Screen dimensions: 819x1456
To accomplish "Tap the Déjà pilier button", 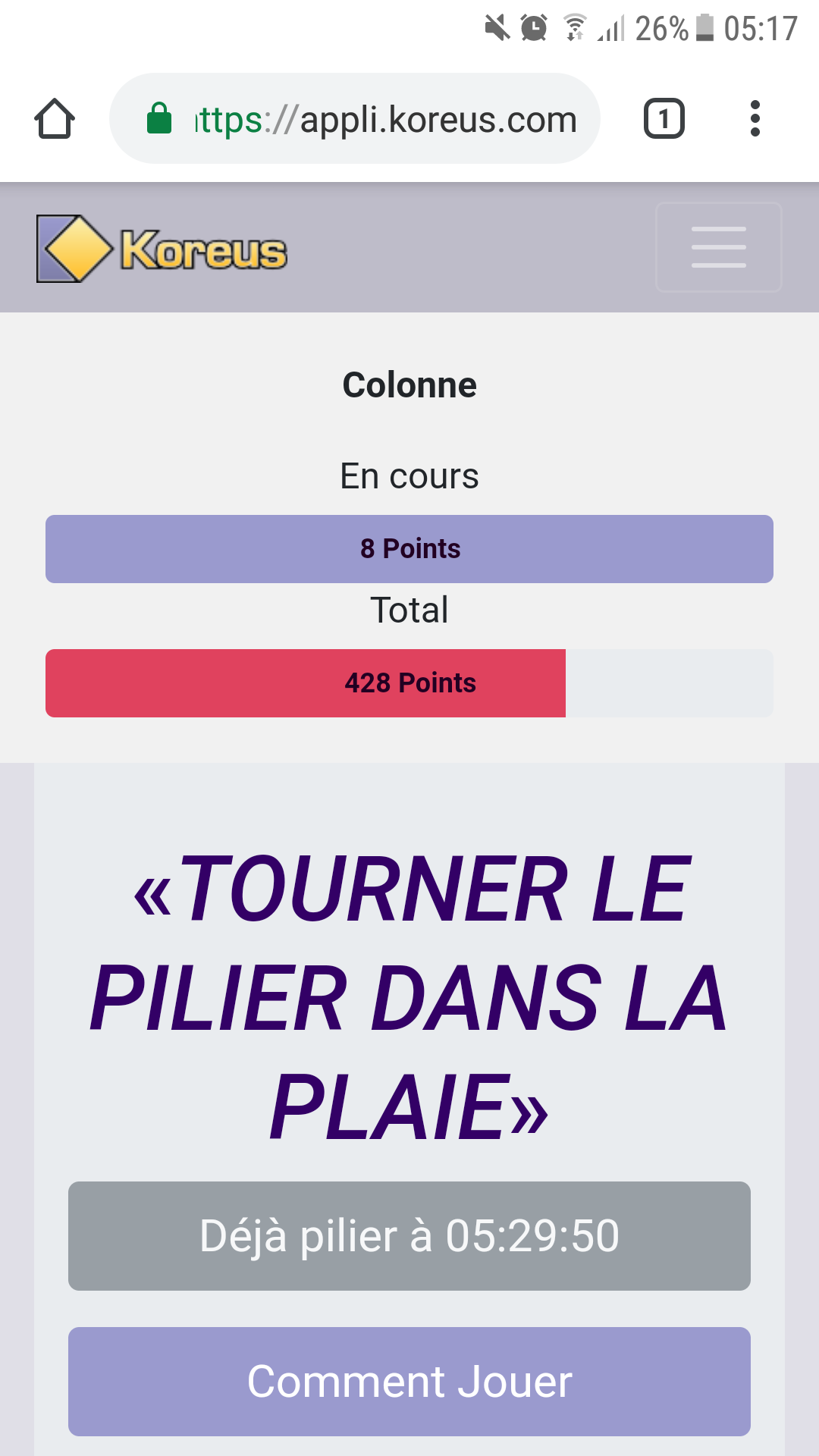I will click(x=409, y=1236).
